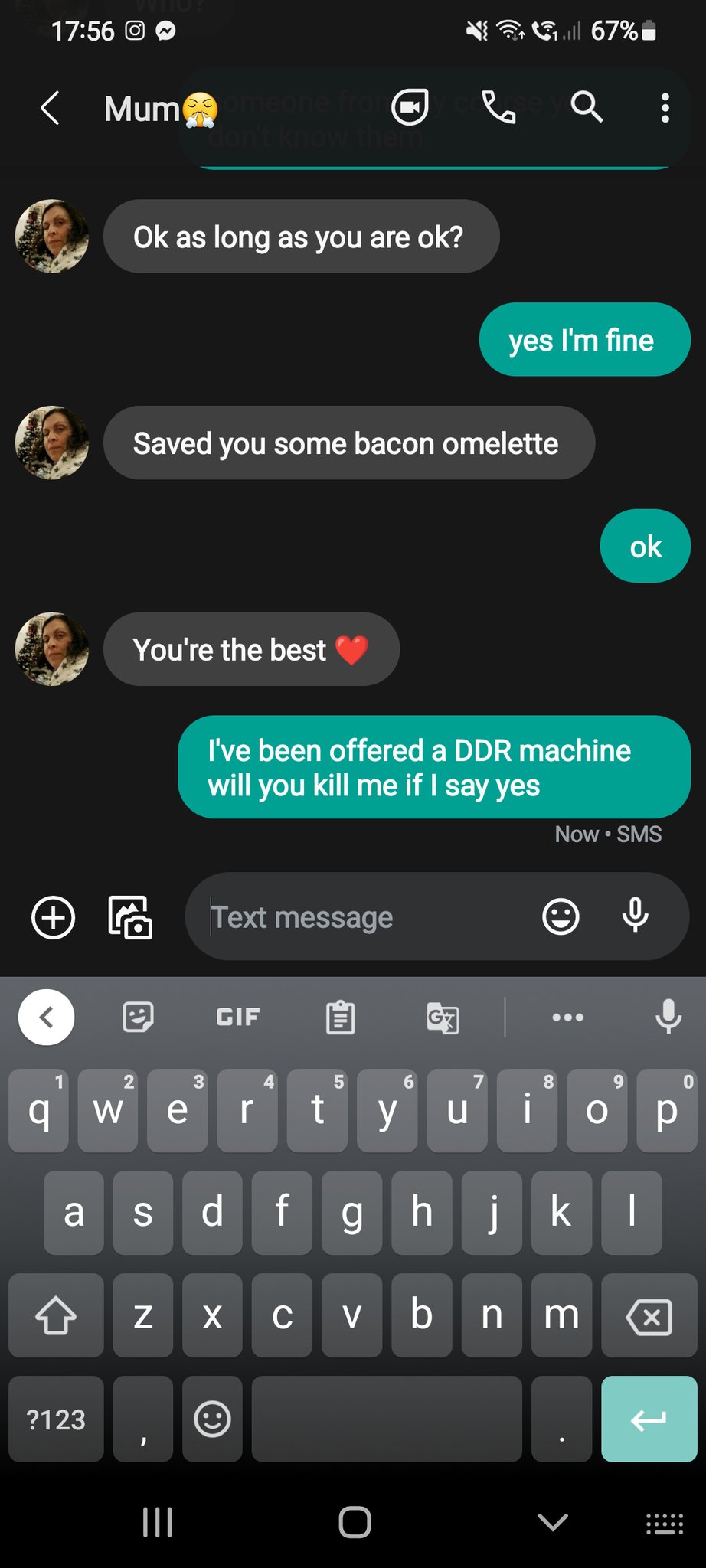Image resolution: width=706 pixels, height=1568 pixels.
Task: Start voice typing from keyboard toolbar
Action: click(668, 1017)
